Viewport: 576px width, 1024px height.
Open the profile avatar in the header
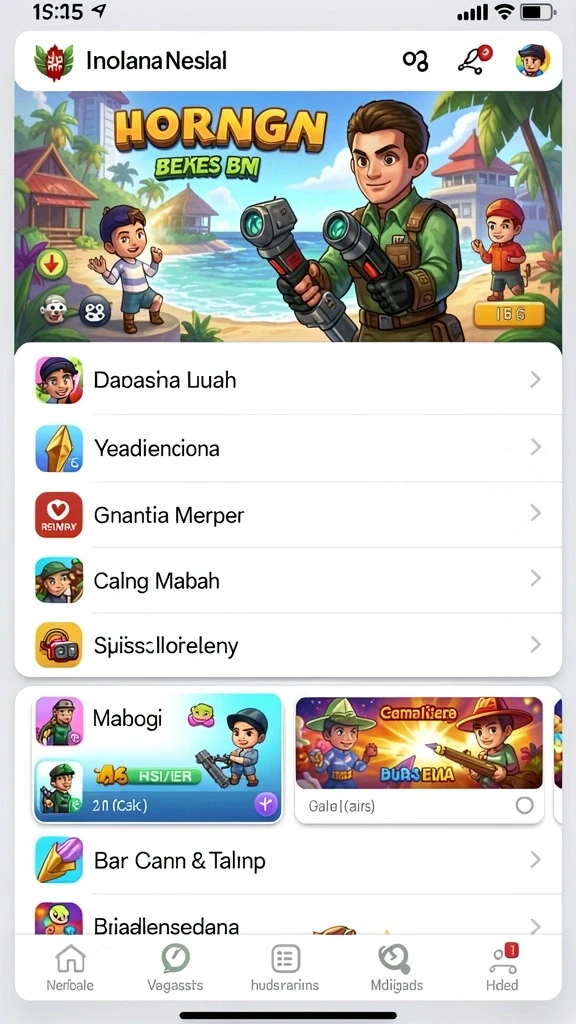click(532, 61)
